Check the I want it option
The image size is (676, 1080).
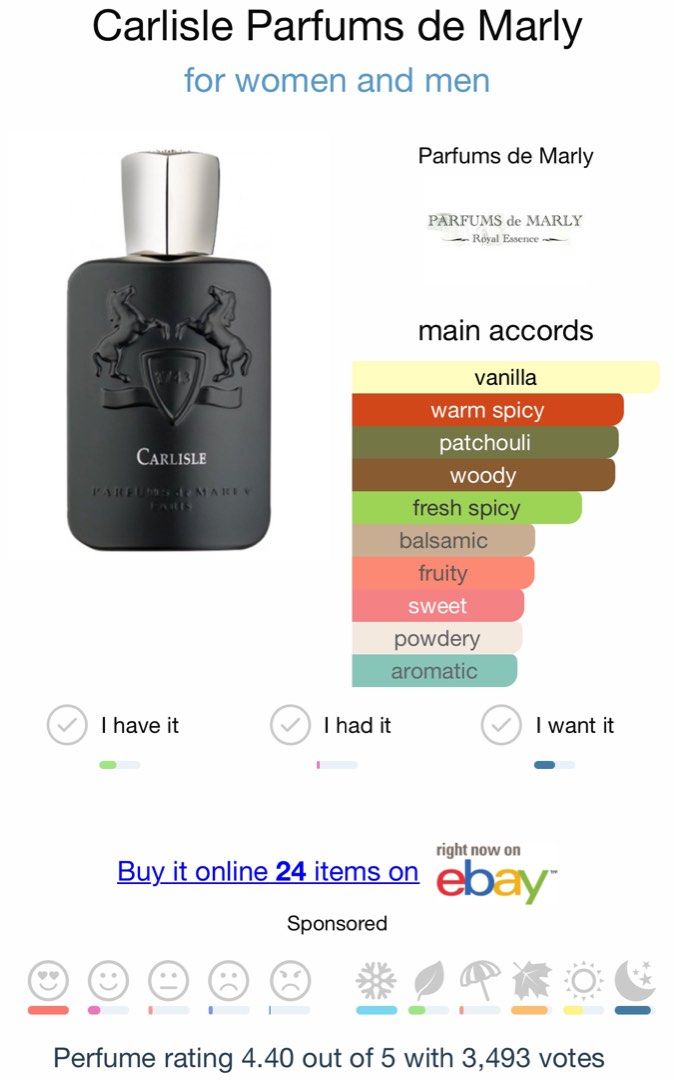(x=501, y=726)
